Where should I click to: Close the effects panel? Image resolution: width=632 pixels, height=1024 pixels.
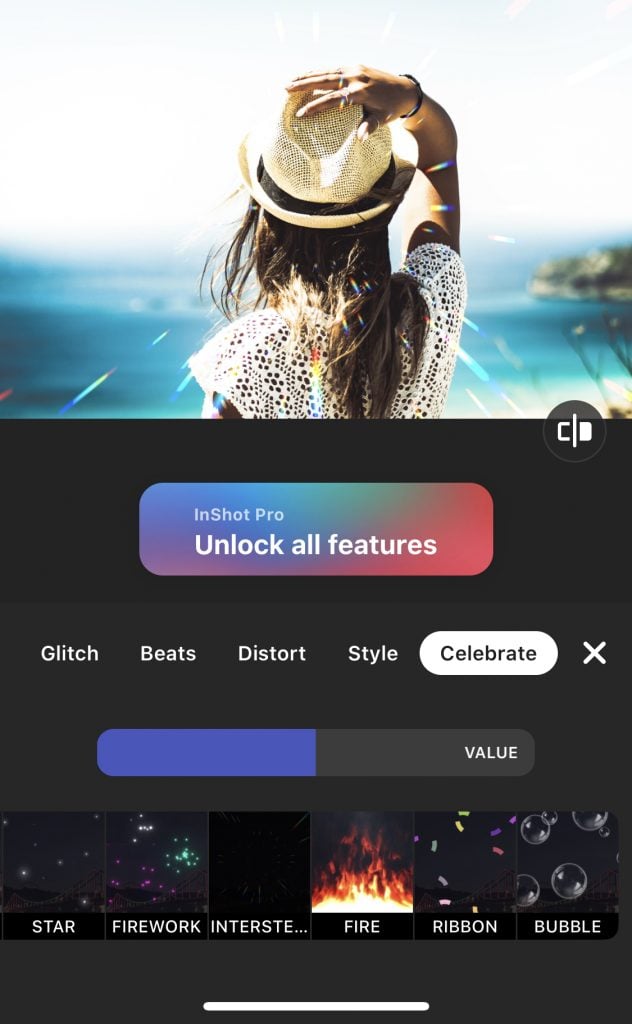(x=595, y=653)
